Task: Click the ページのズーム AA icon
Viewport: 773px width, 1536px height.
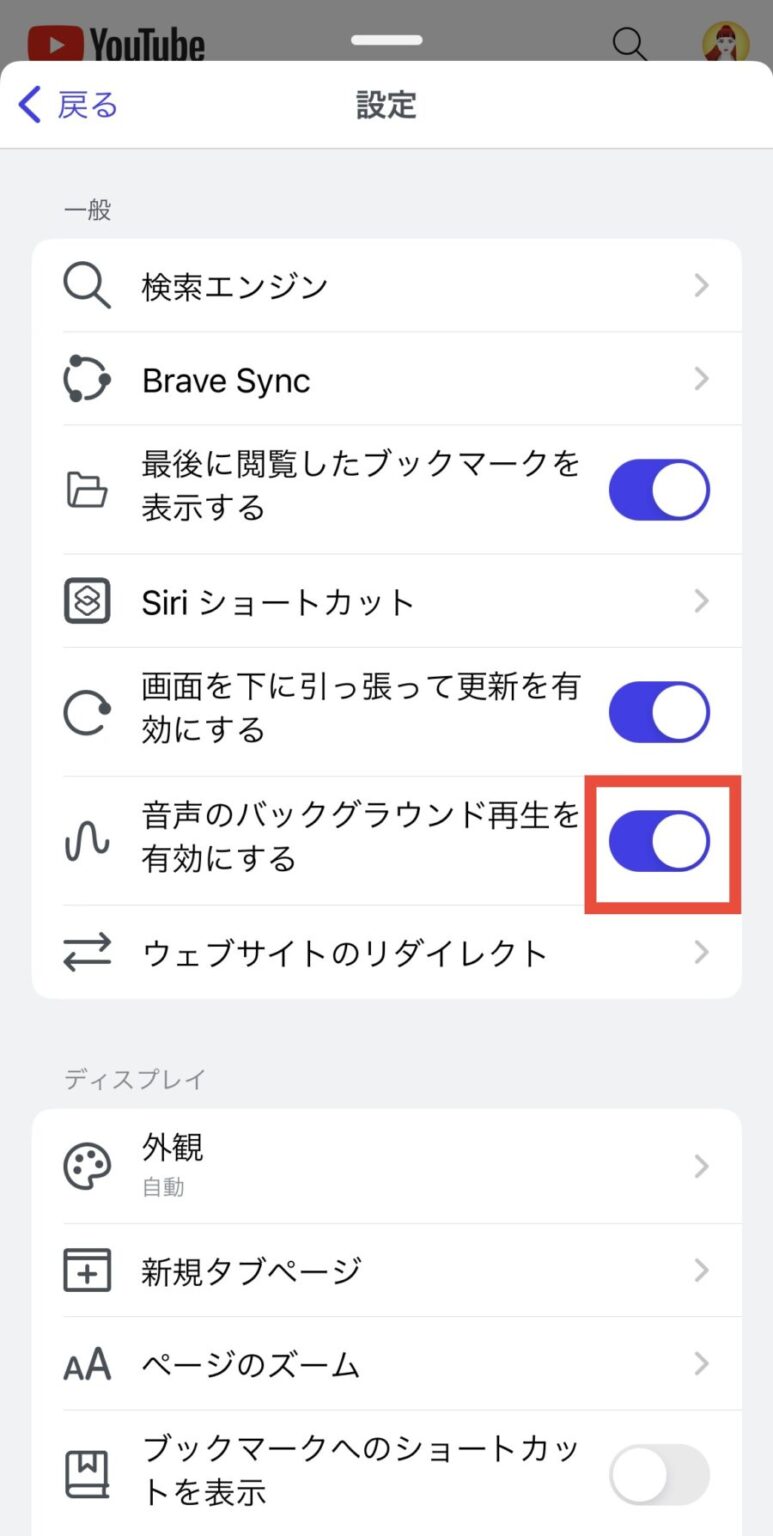Action: tap(87, 1363)
